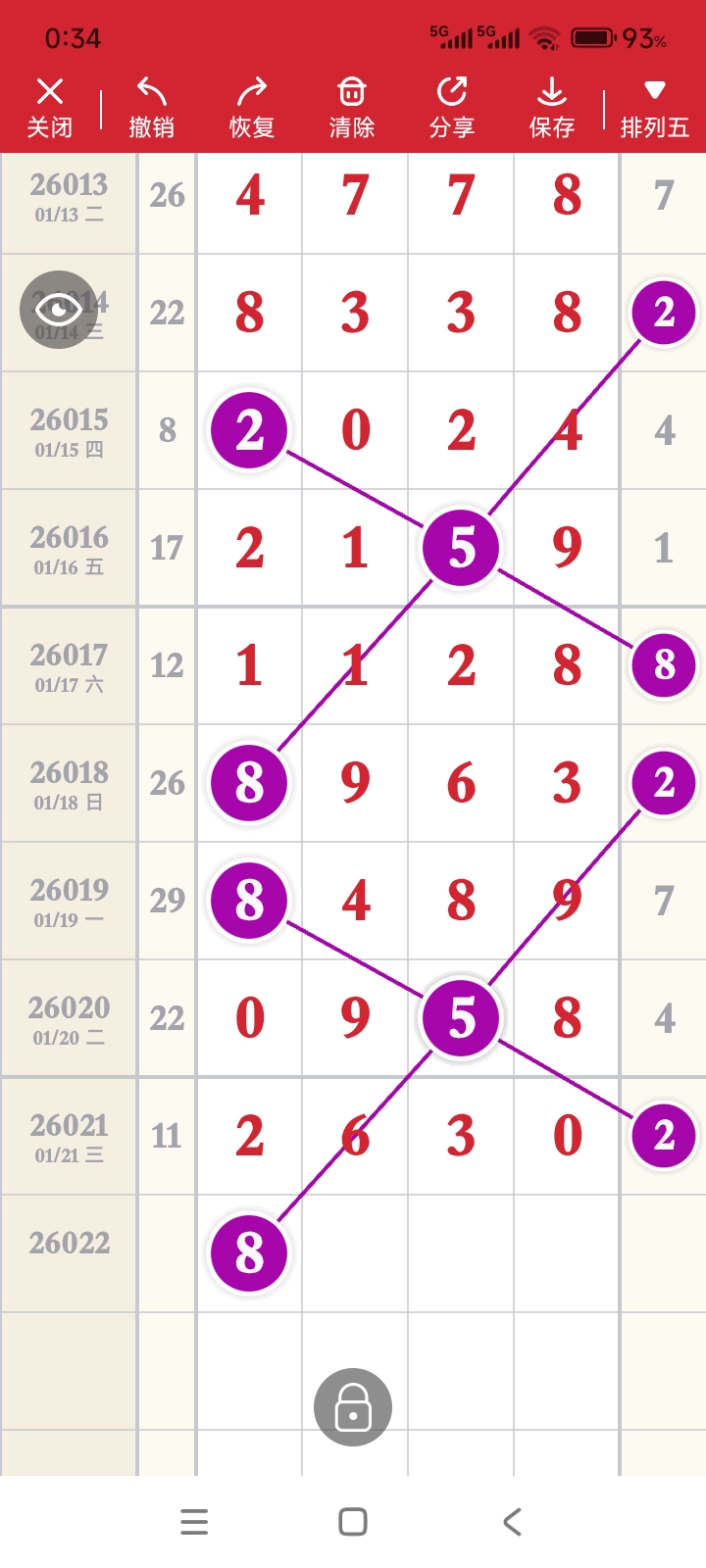The image size is (706, 1568).
Task: Tap the lock button at bottom
Action: [x=353, y=1407]
